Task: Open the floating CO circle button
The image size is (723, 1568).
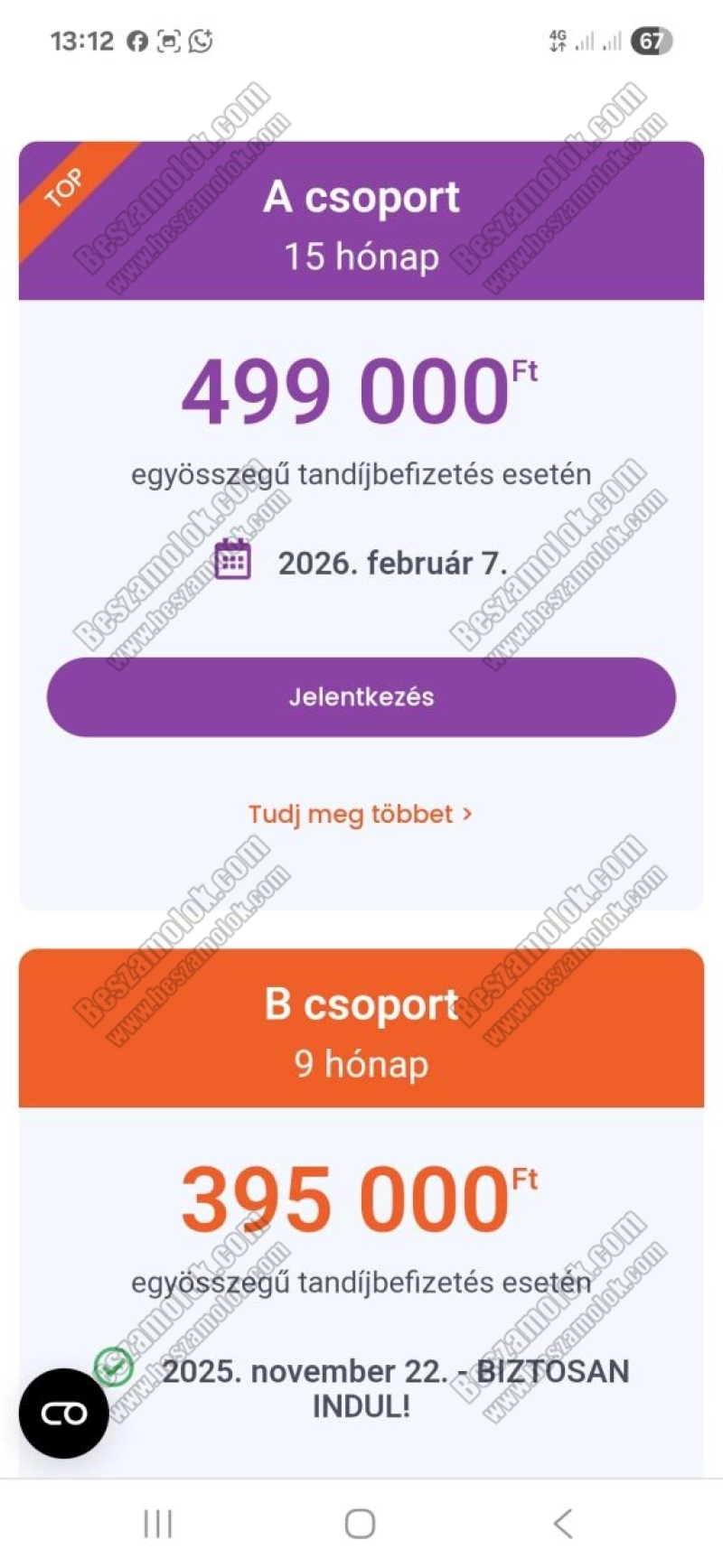Action: (61, 1412)
